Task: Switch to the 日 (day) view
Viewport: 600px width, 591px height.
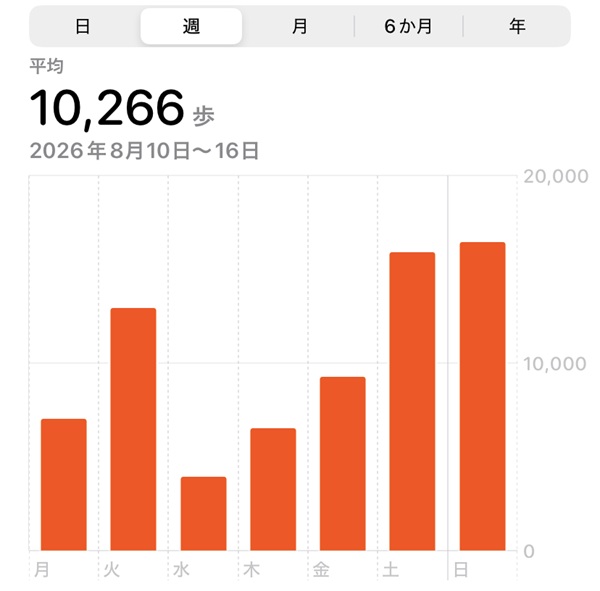Action: pyautogui.click(x=83, y=26)
